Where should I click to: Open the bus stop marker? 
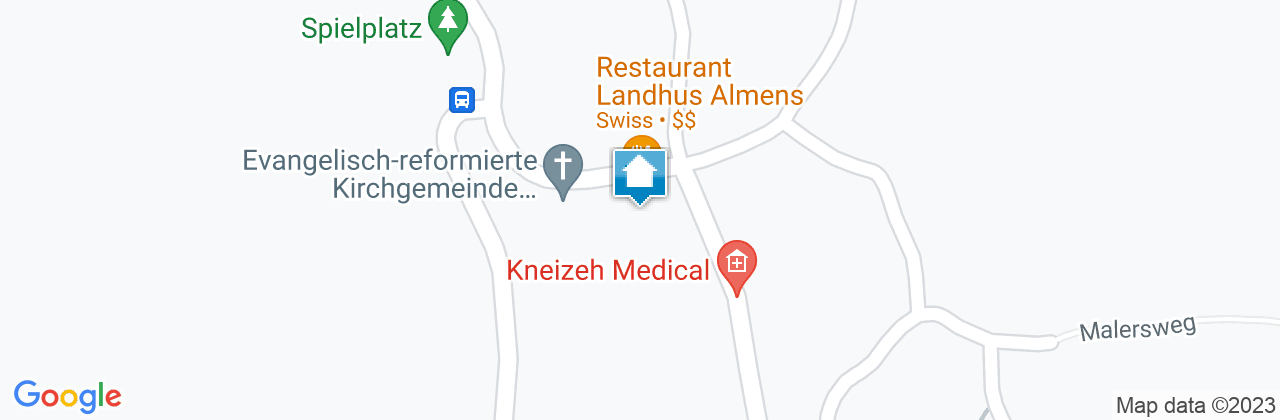point(461,99)
